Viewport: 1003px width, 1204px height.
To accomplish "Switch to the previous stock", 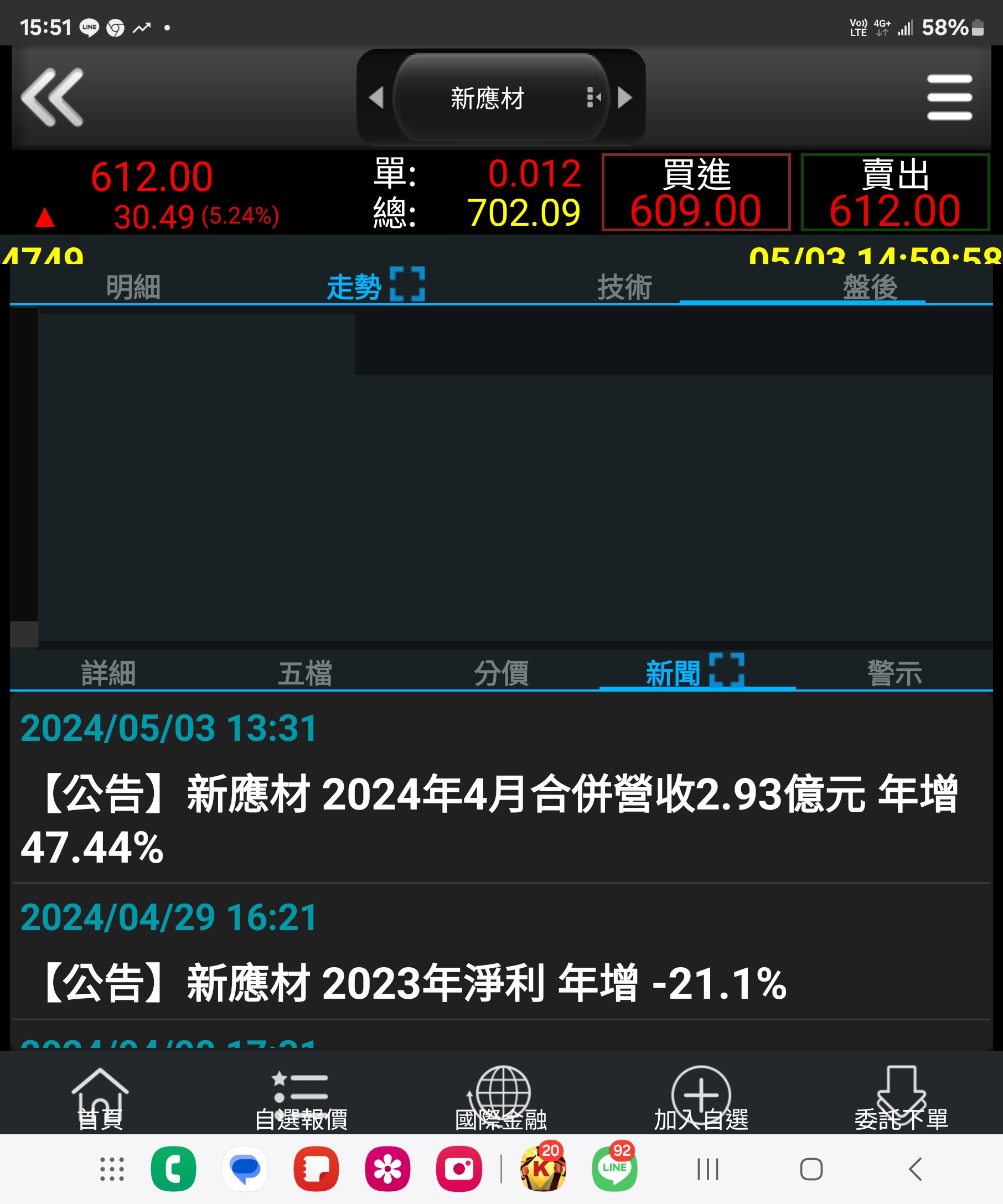I will (376, 98).
